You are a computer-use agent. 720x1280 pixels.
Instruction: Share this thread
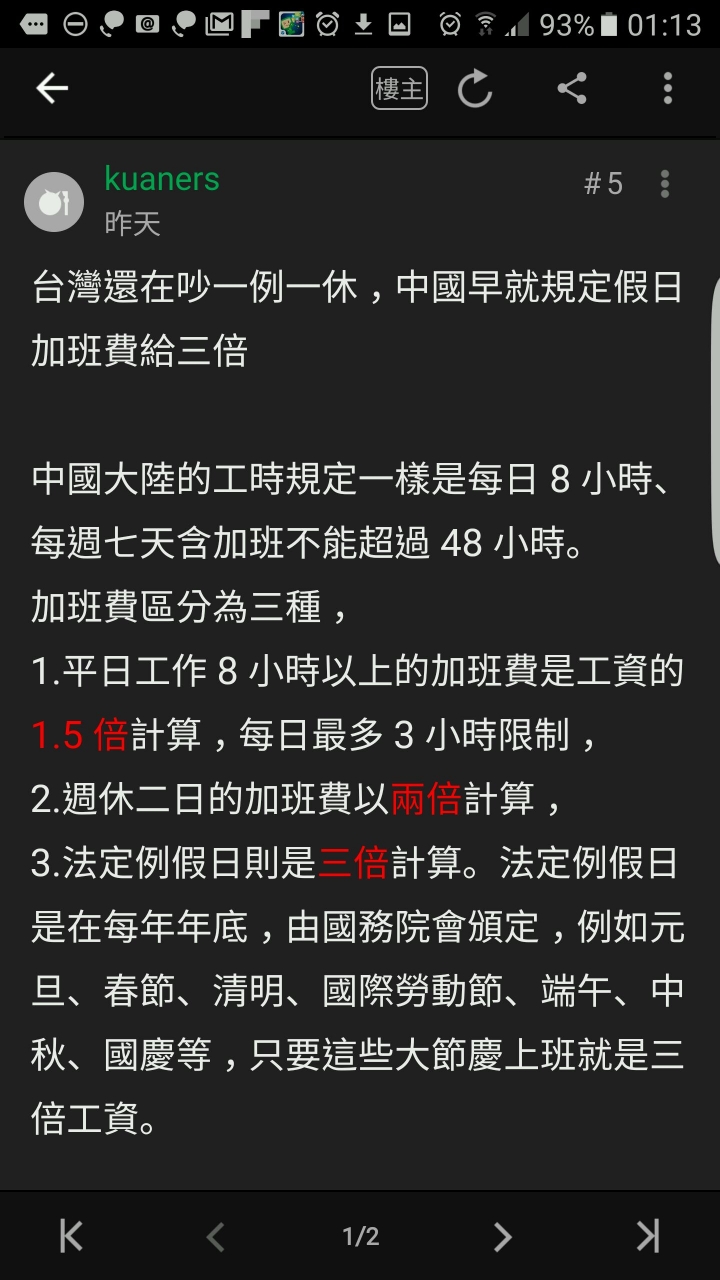(571, 89)
